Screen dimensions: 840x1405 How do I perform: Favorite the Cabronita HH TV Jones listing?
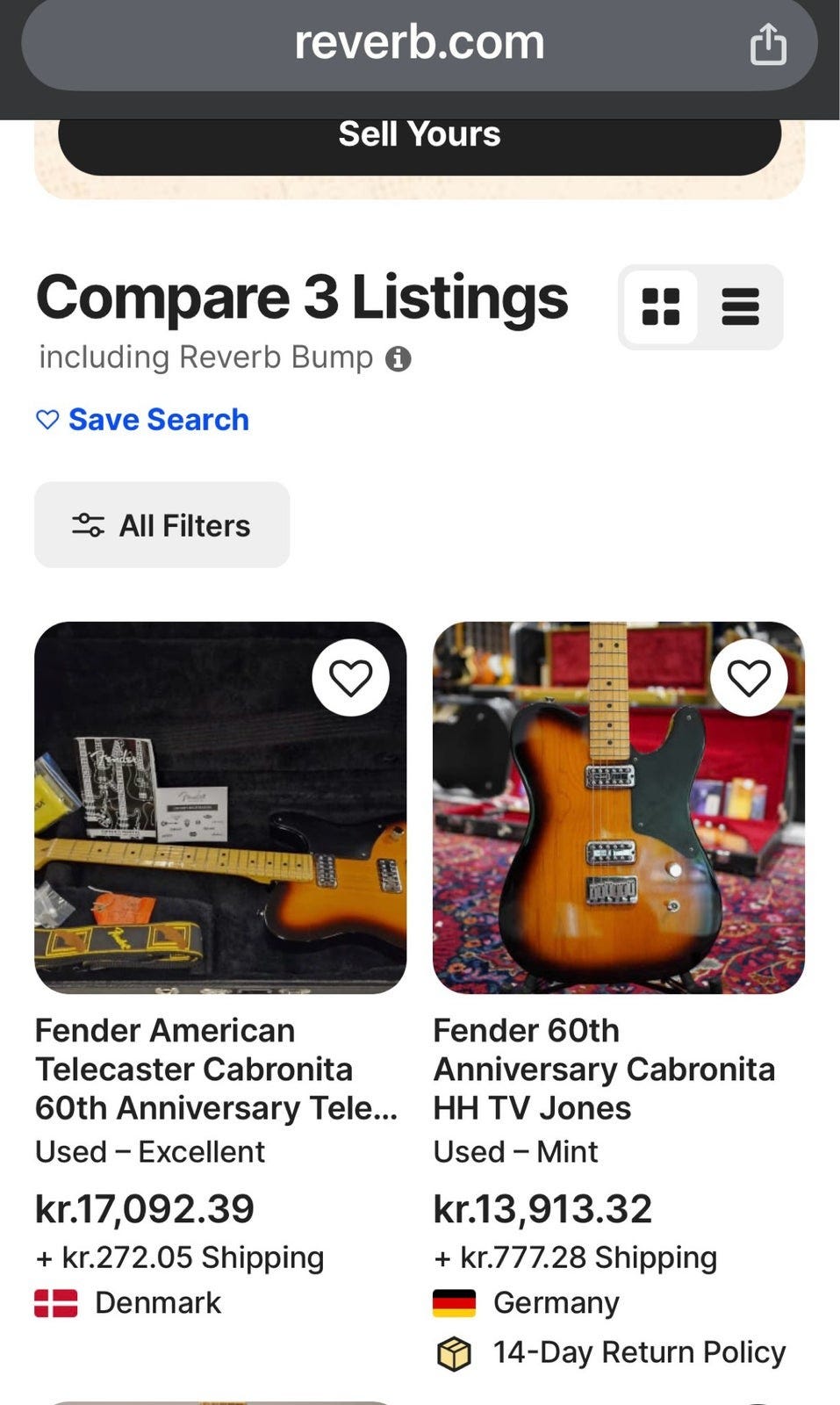coord(749,678)
